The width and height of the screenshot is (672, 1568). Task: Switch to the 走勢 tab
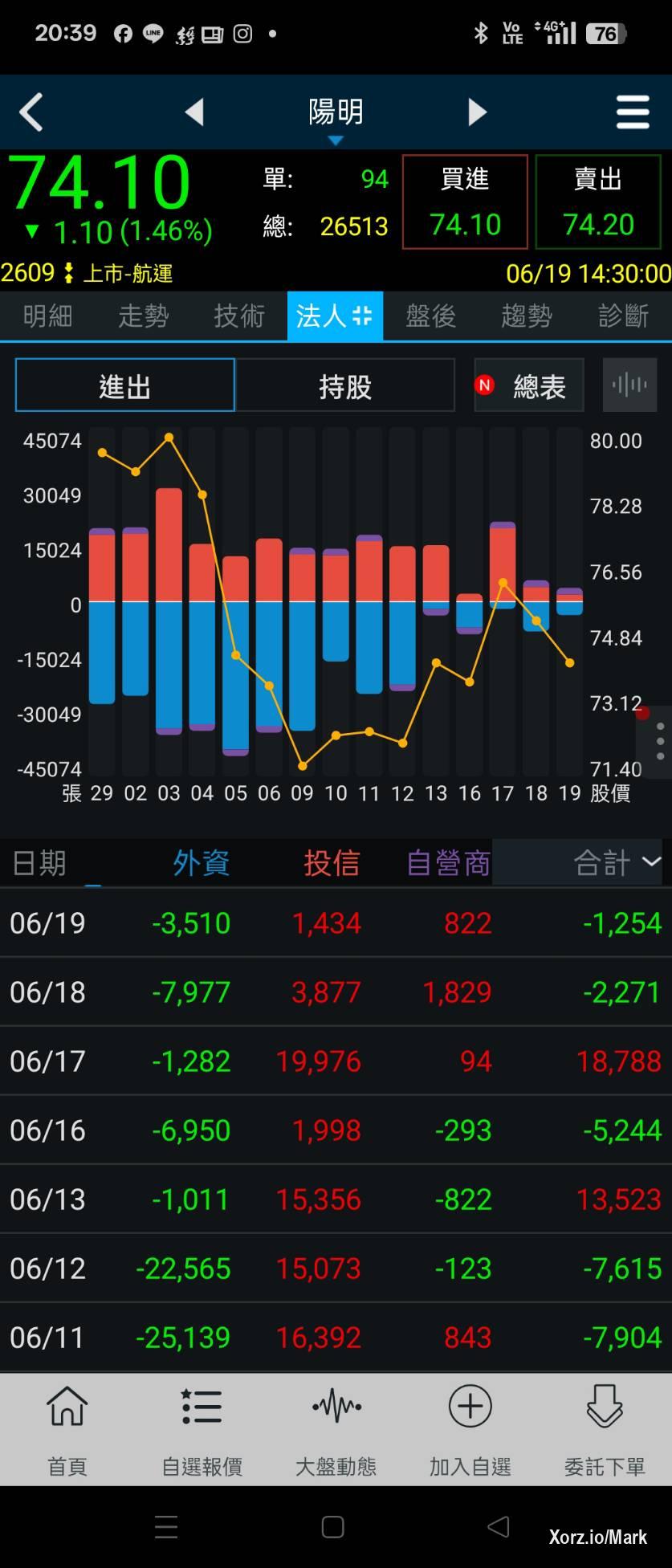144,316
